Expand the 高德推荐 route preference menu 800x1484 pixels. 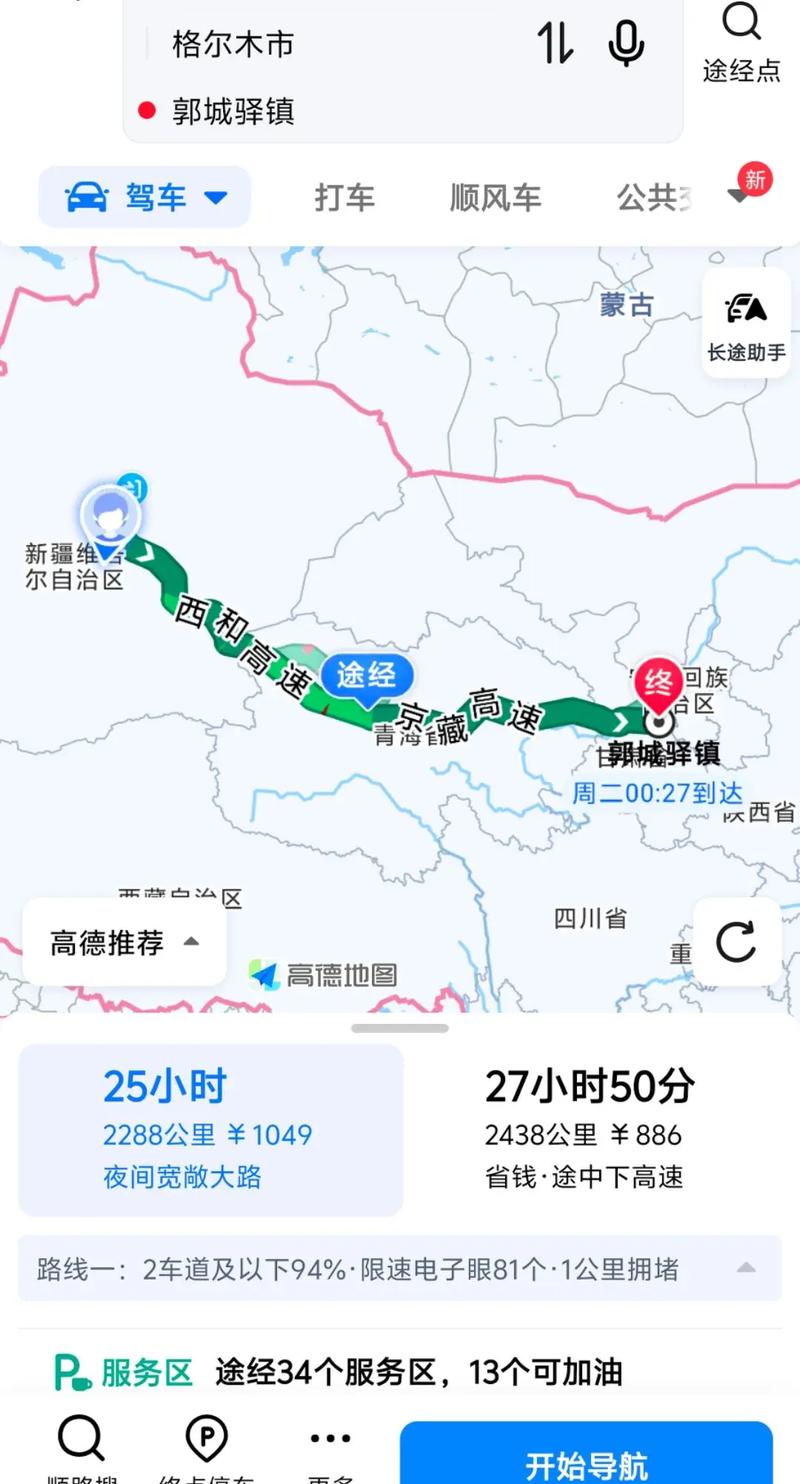[124, 942]
